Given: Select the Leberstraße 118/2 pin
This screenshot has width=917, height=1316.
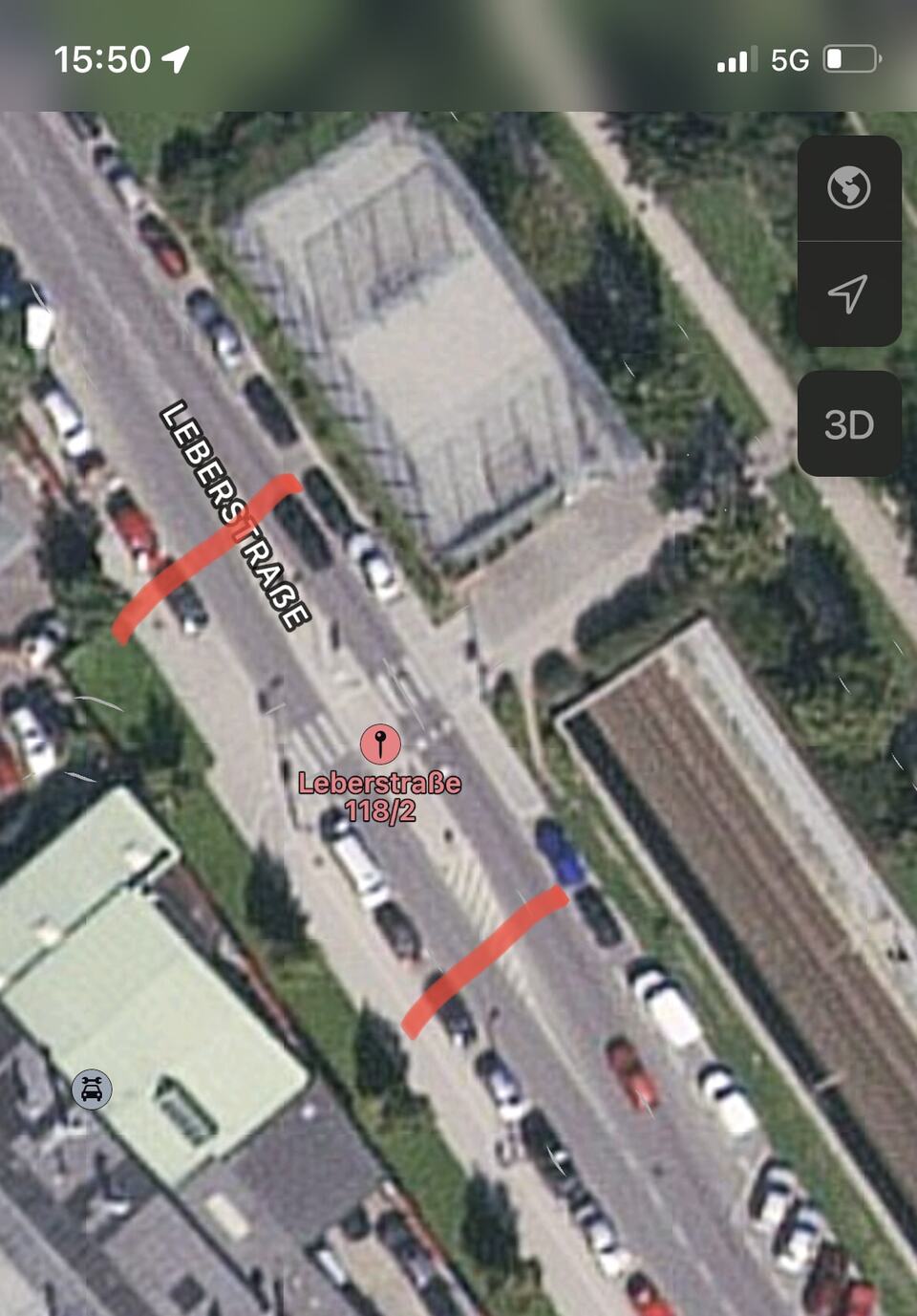Looking at the screenshot, I should (x=380, y=744).
